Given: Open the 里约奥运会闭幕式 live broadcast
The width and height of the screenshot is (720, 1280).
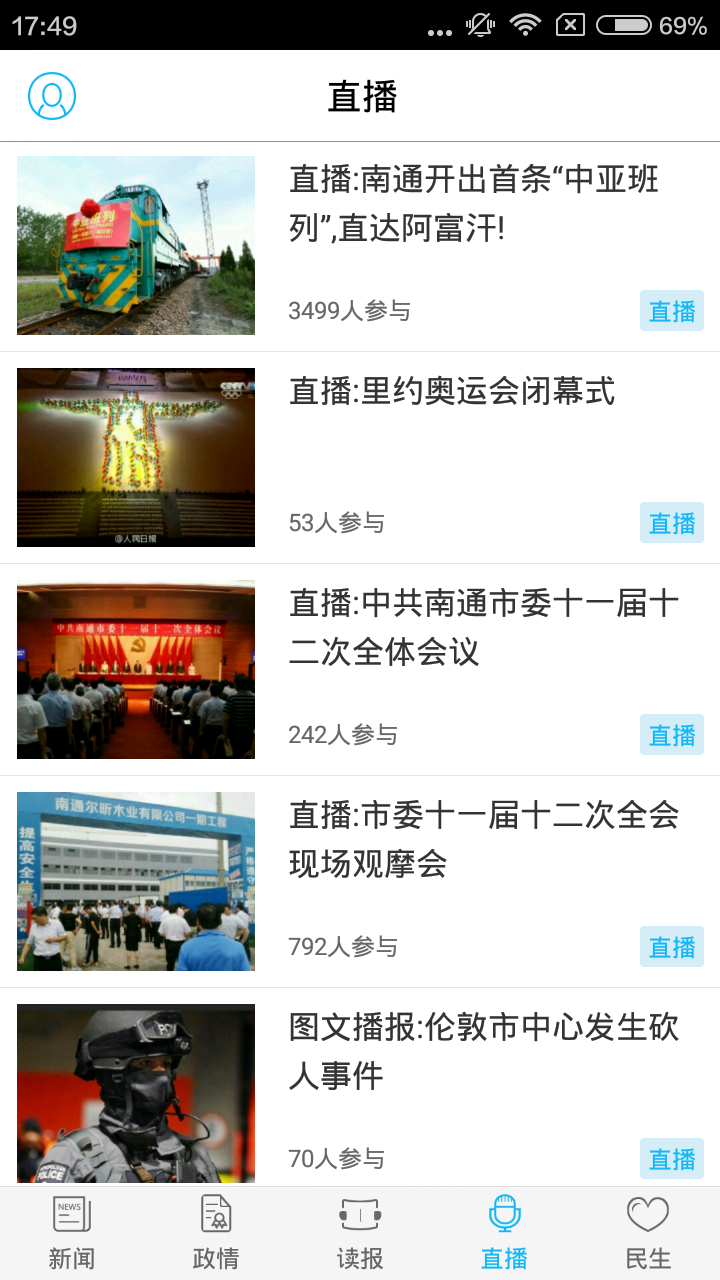Looking at the screenshot, I should pos(452,392).
